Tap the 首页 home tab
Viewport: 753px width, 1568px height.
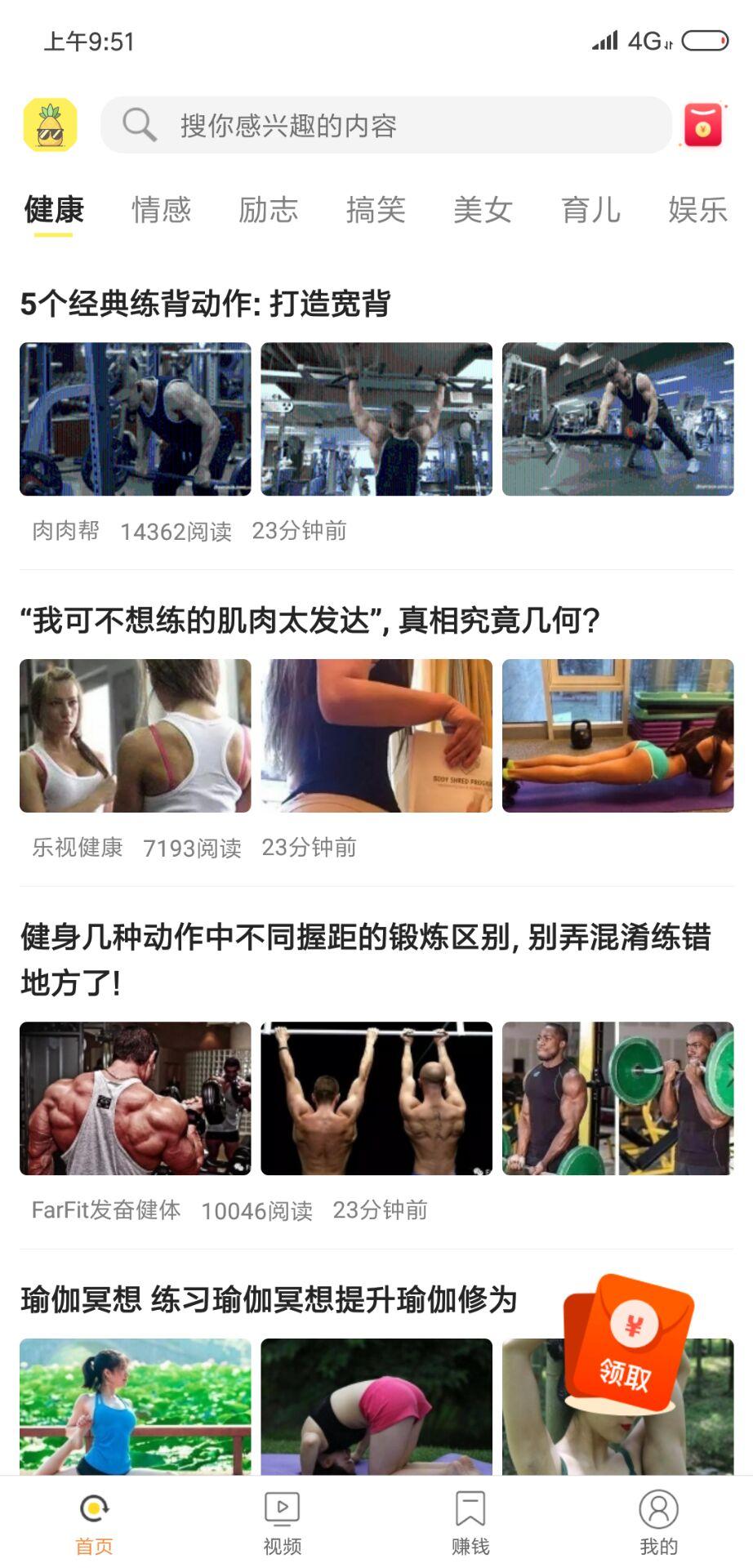click(94, 1522)
